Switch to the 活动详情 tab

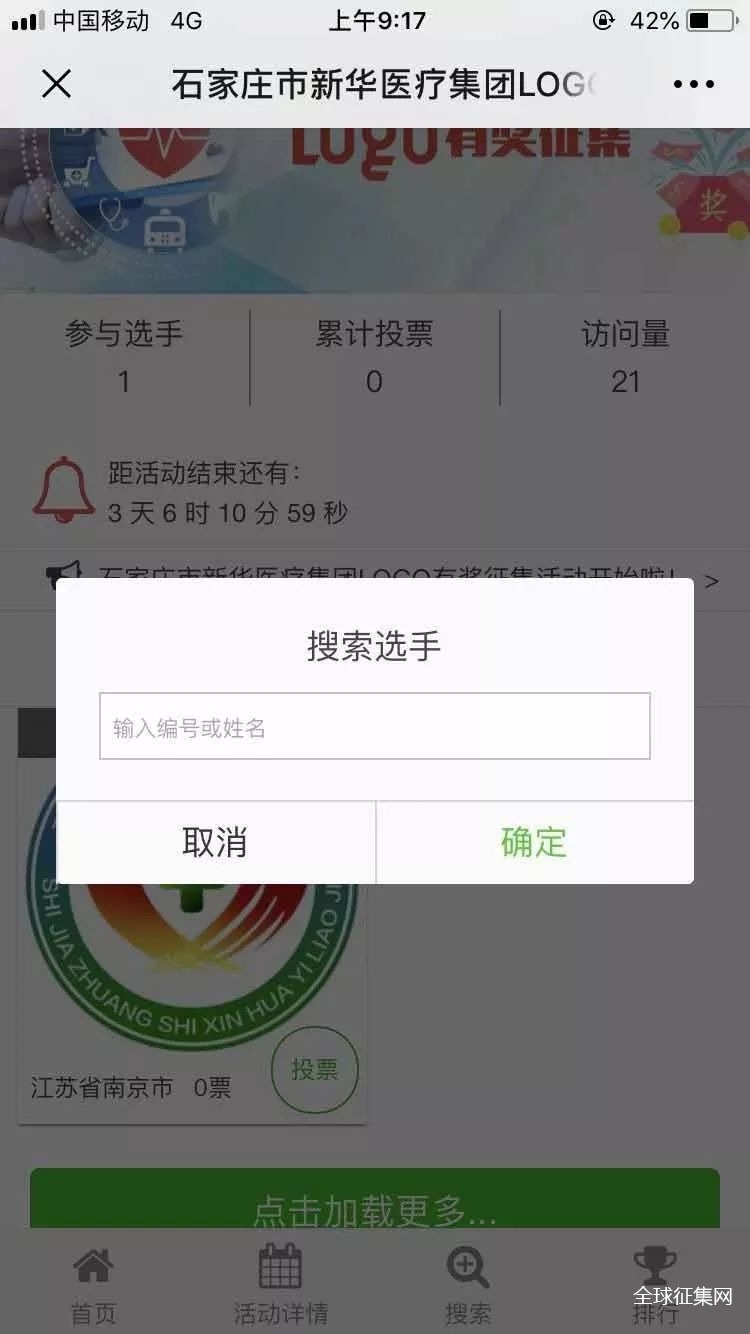pyautogui.click(x=280, y=1286)
